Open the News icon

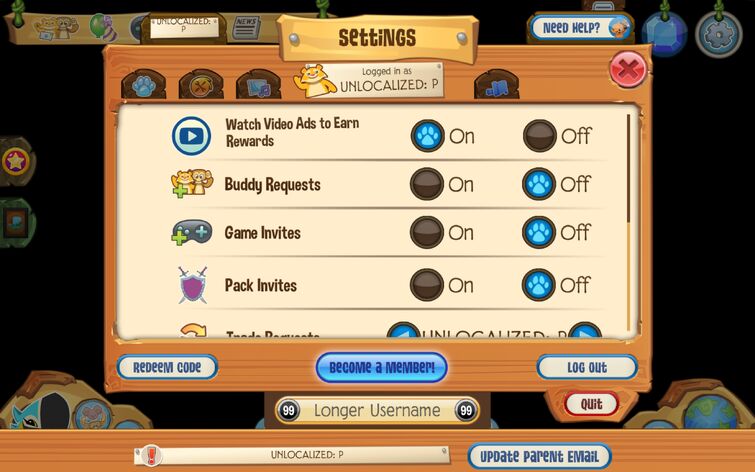[x=245, y=27]
